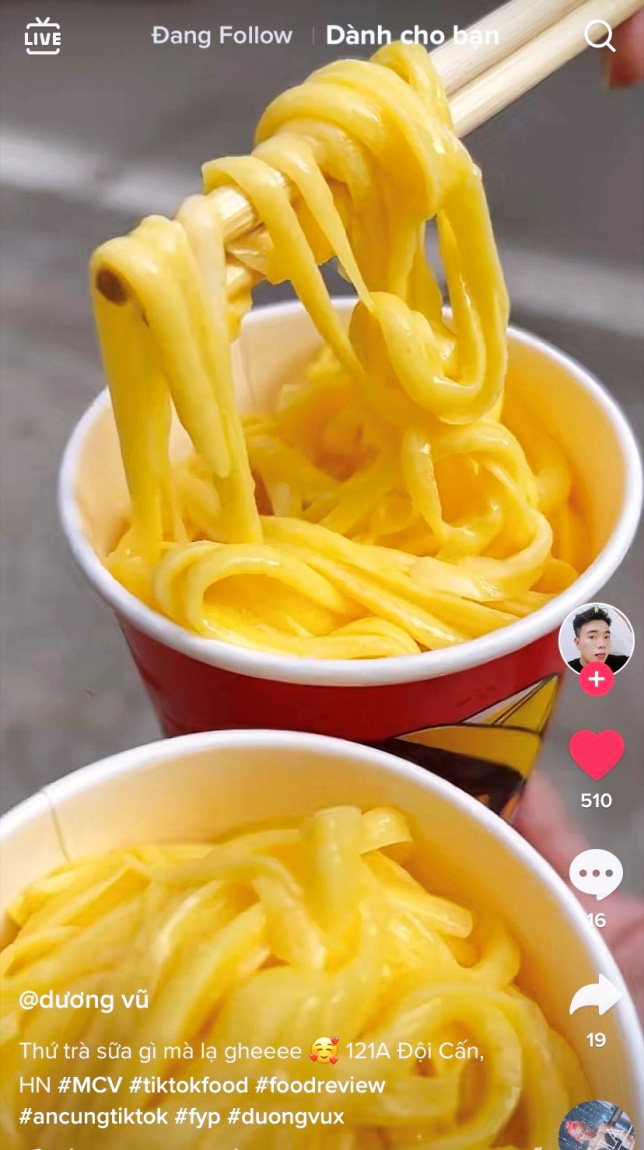
Task: Open the search magnifier
Action: coord(599,35)
